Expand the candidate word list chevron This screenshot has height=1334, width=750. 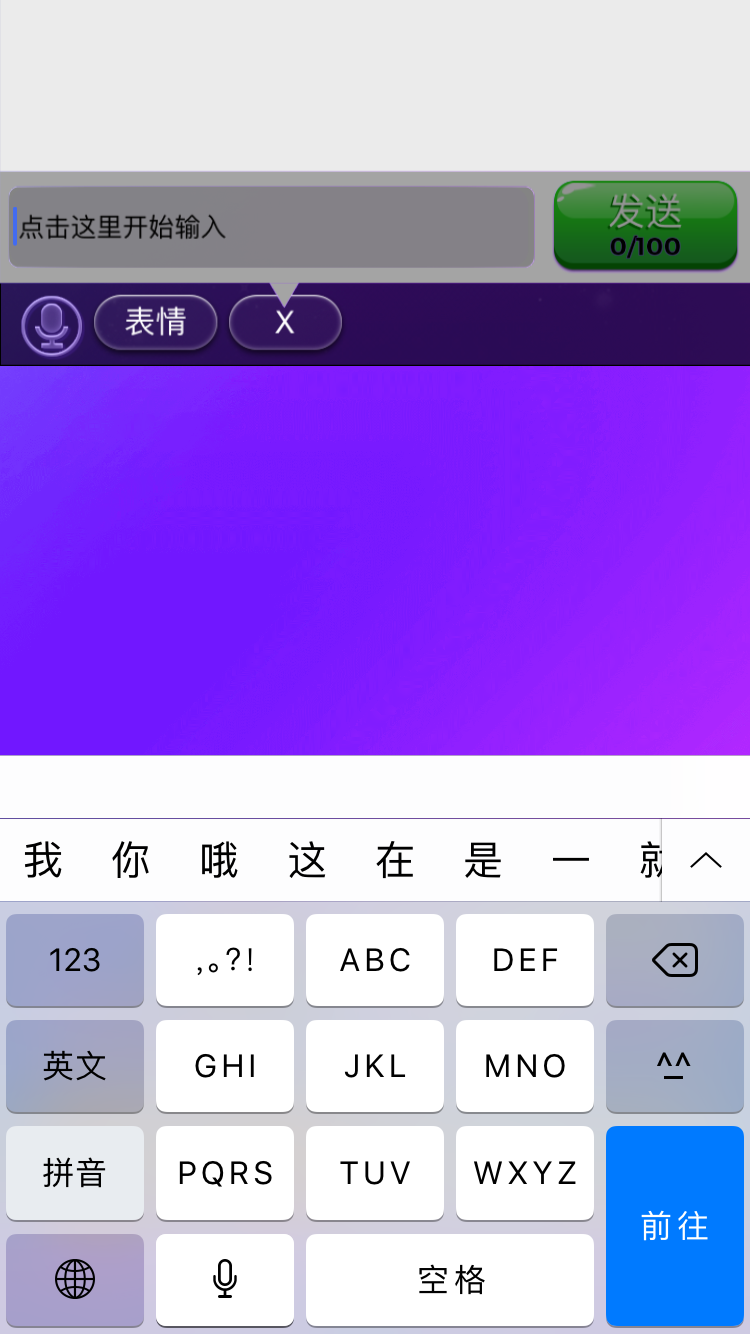tap(706, 860)
